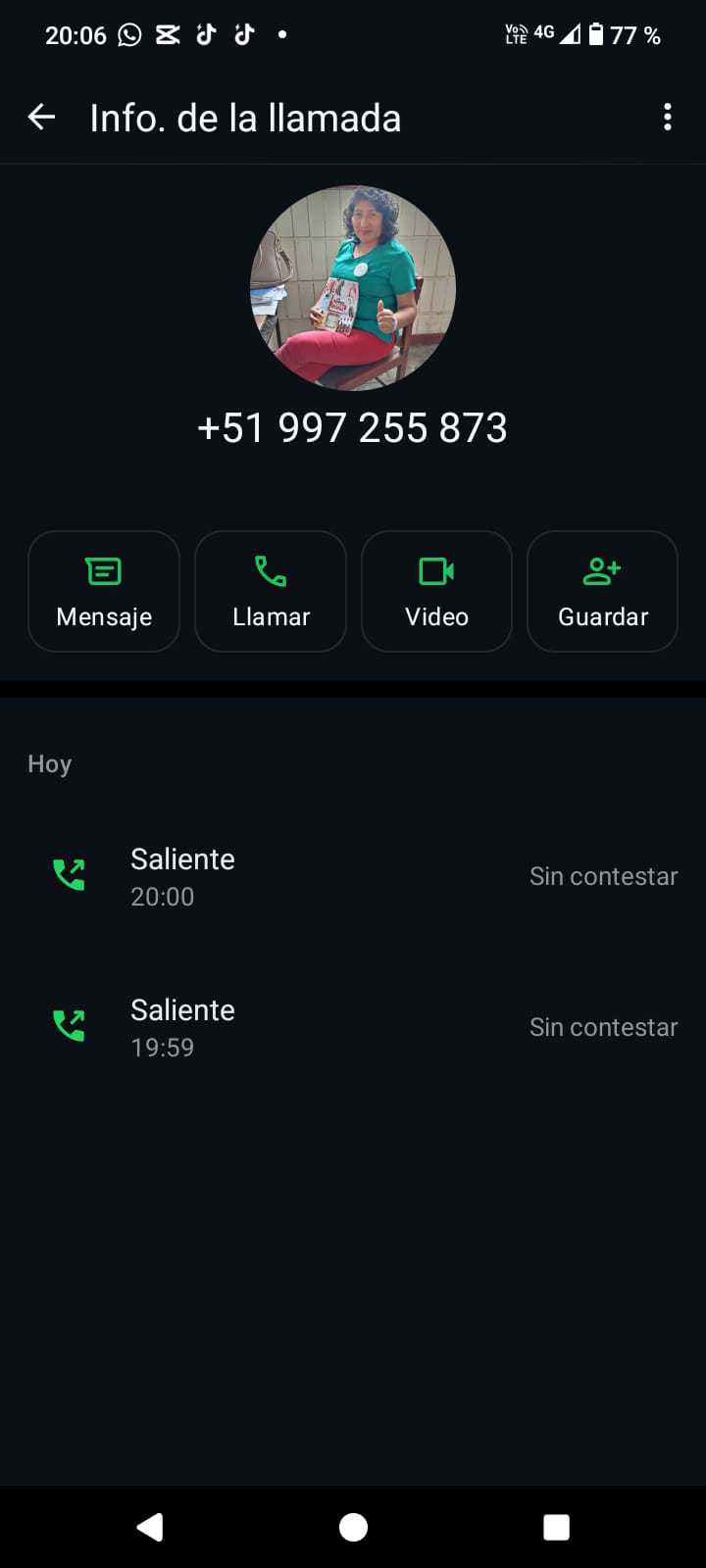View the contact's profile photo

[x=353, y=288]
